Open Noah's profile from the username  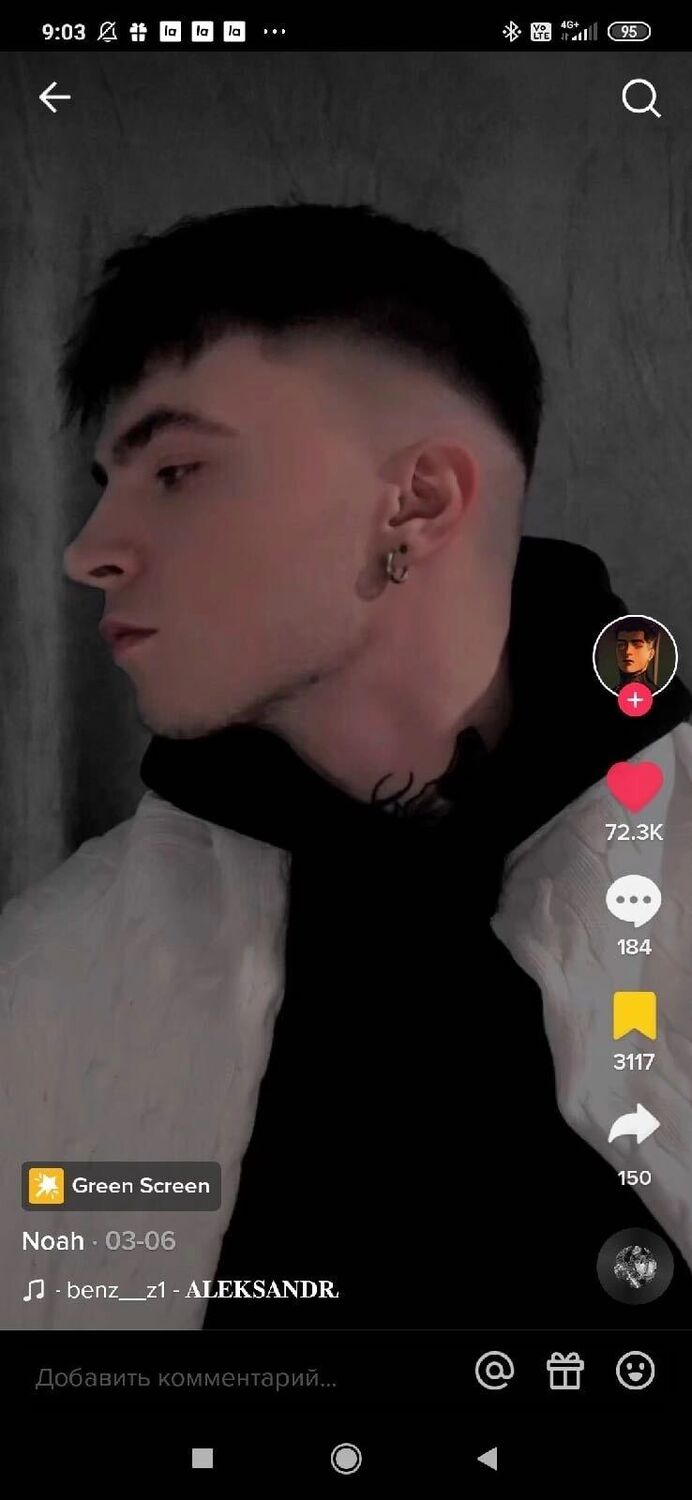(x=53, y=1241)
